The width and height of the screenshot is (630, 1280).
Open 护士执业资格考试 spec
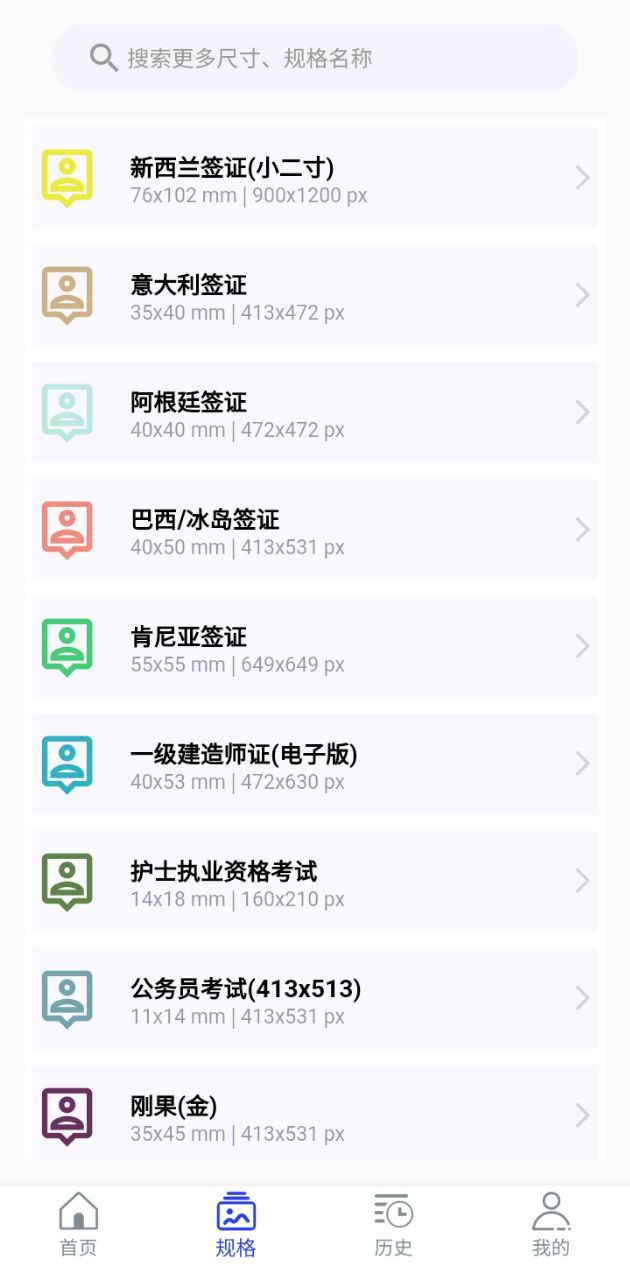point(314,880)
